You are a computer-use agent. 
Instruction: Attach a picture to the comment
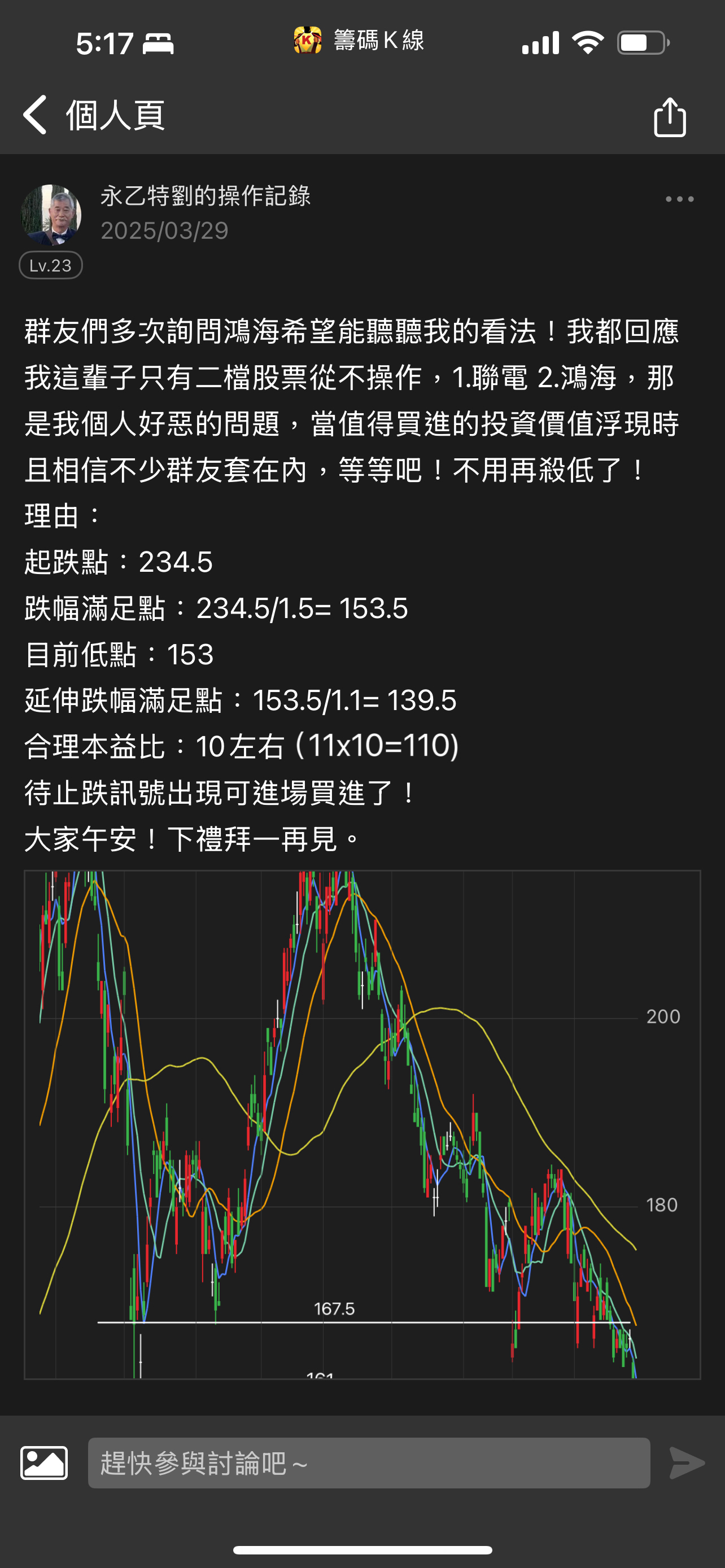[45, 1462]
